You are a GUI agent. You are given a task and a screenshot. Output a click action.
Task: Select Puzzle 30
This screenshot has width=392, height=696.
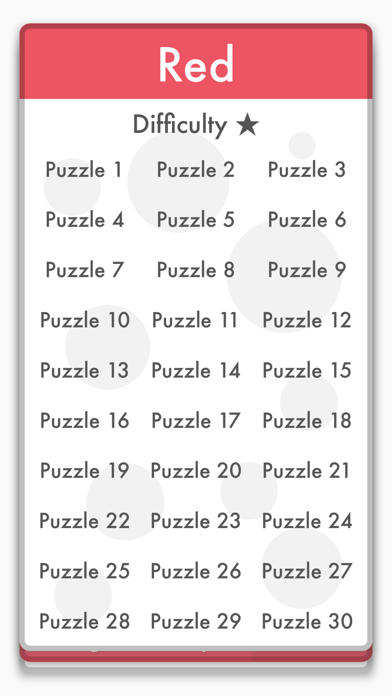tap(307, 621)
